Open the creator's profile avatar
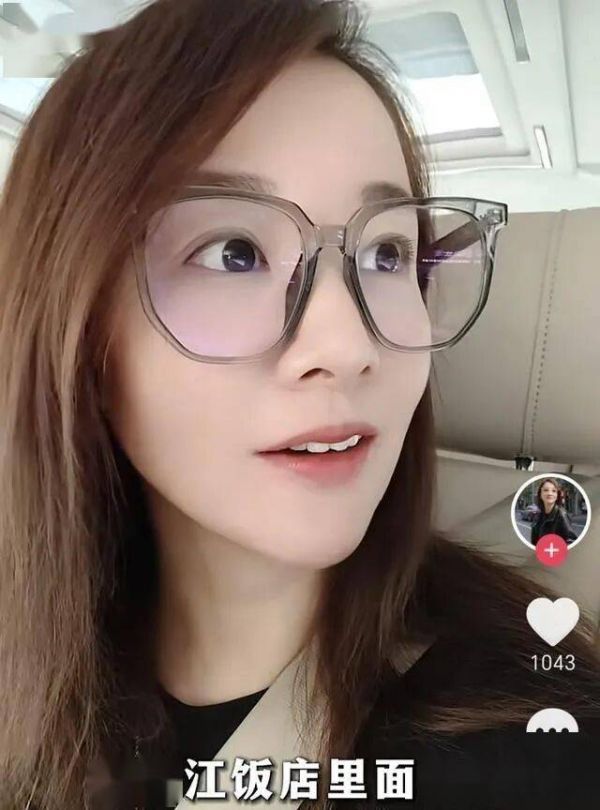Viewport: 600px width, 810px height. 551,511
